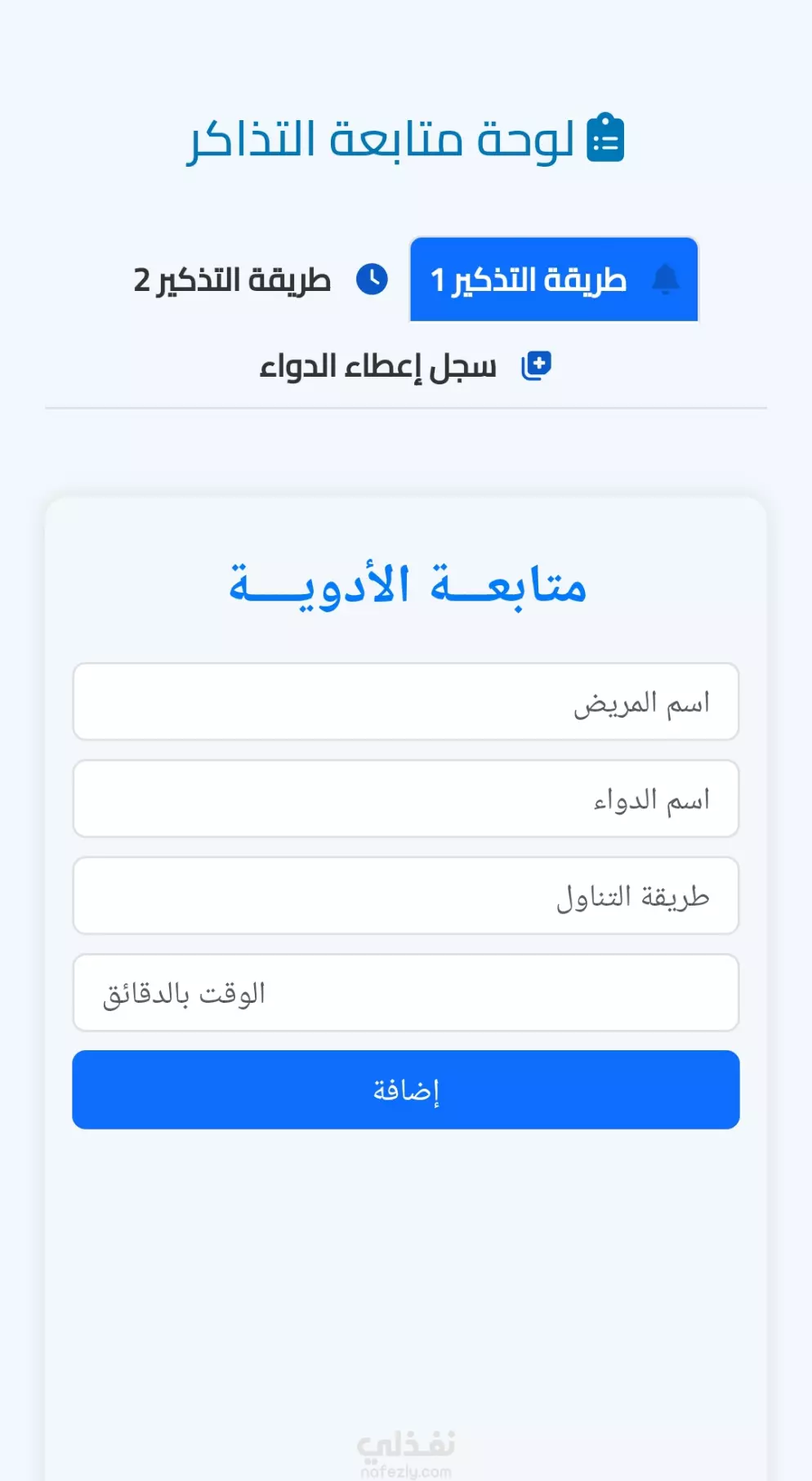812x1481 pixels.
Task: Switch to the طريقة التذكير 1 tab
Action: tap(554, 280)
